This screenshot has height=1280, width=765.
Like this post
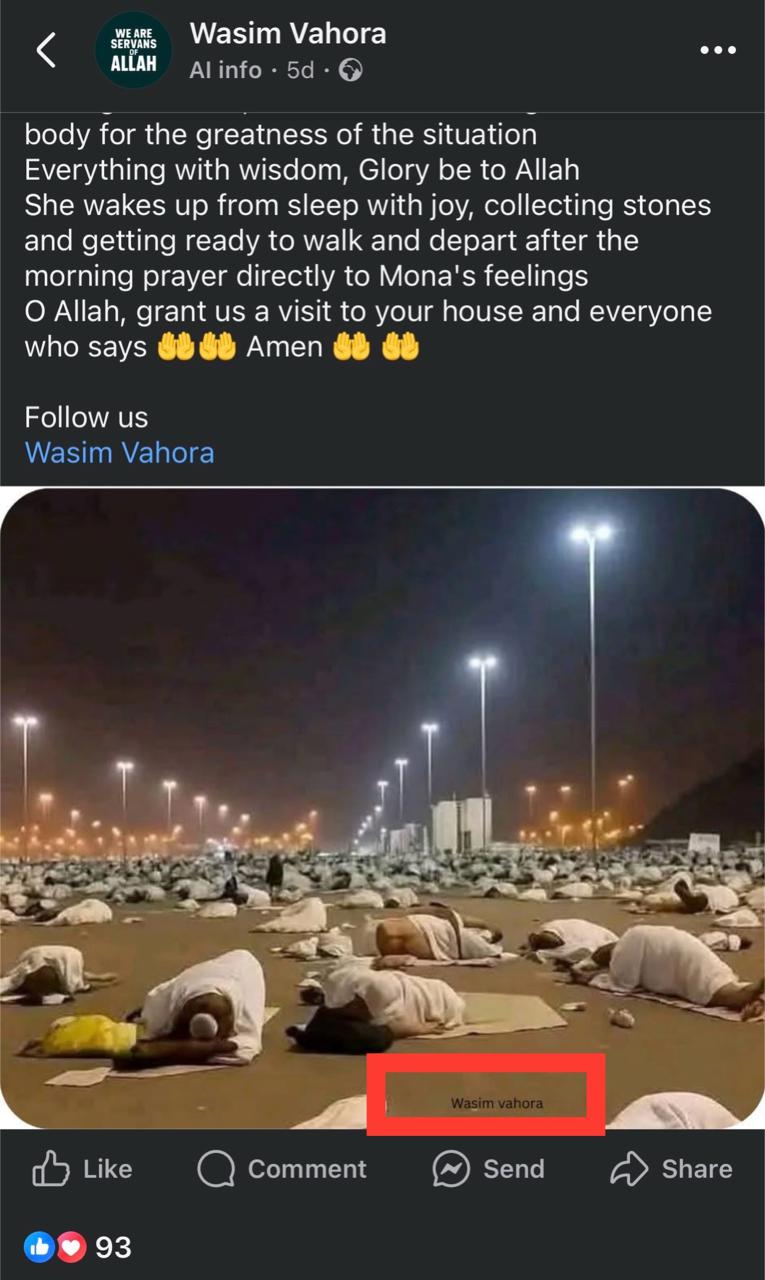point(82,1169)
